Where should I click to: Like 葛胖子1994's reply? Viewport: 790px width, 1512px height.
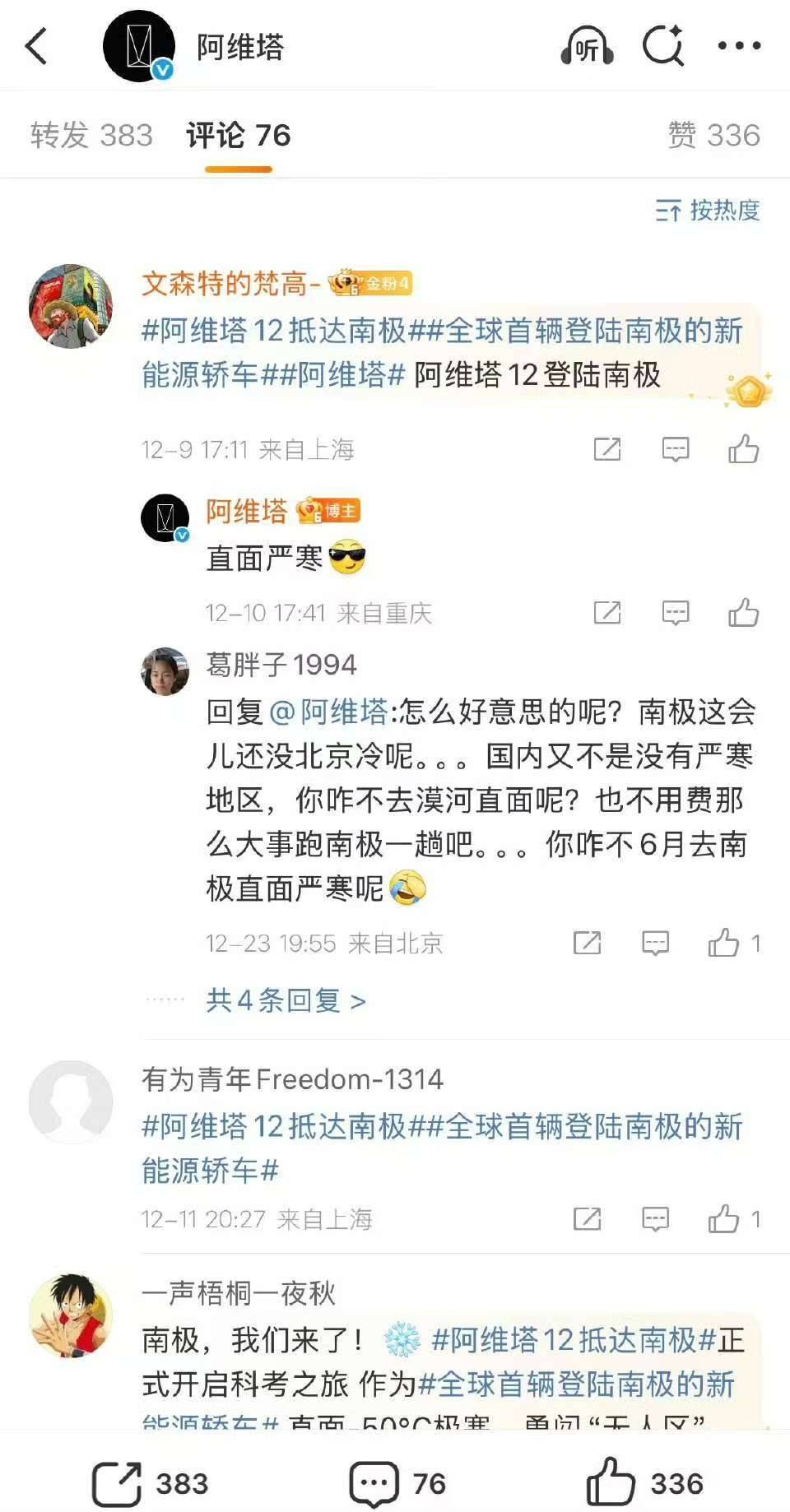pos(724,943)
